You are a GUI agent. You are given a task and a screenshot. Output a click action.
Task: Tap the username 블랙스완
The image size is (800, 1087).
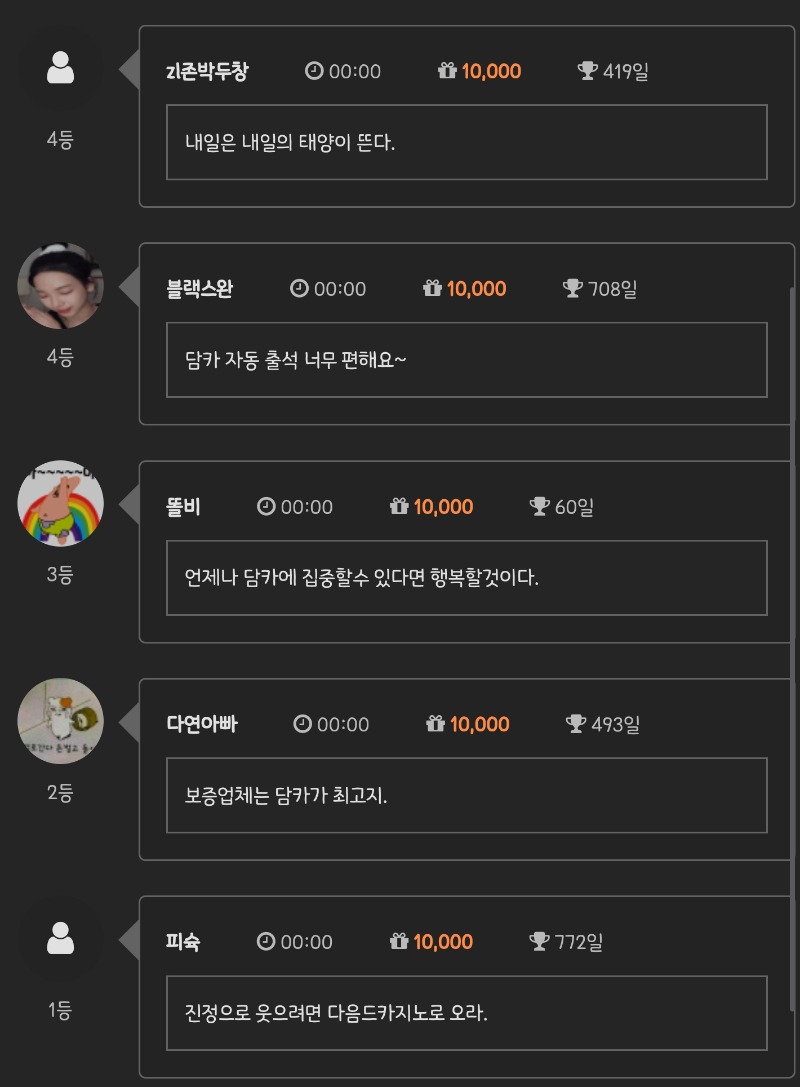pyautogui.click(x=200, y=290)
